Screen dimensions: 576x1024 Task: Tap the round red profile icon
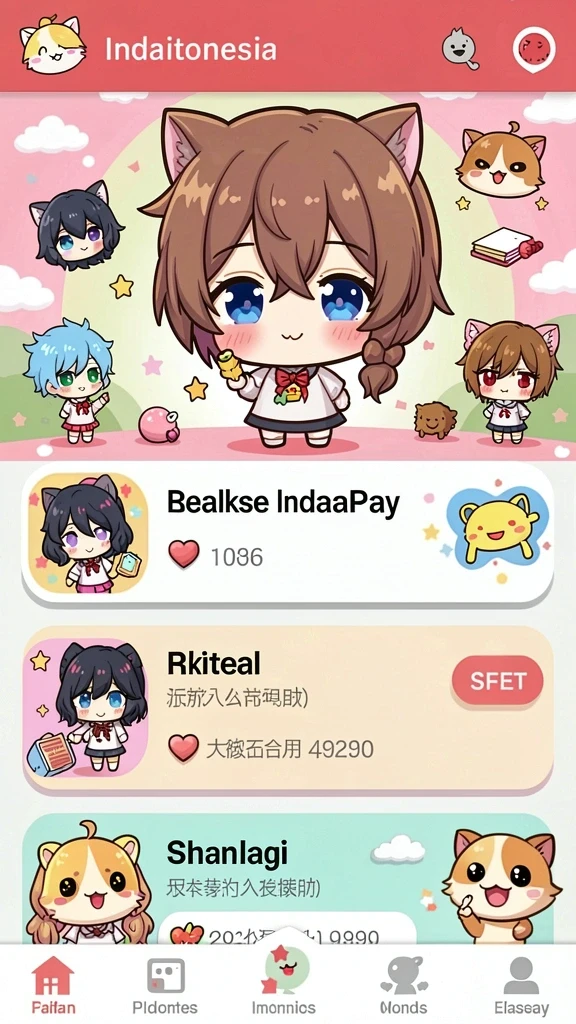pos(534,49)
